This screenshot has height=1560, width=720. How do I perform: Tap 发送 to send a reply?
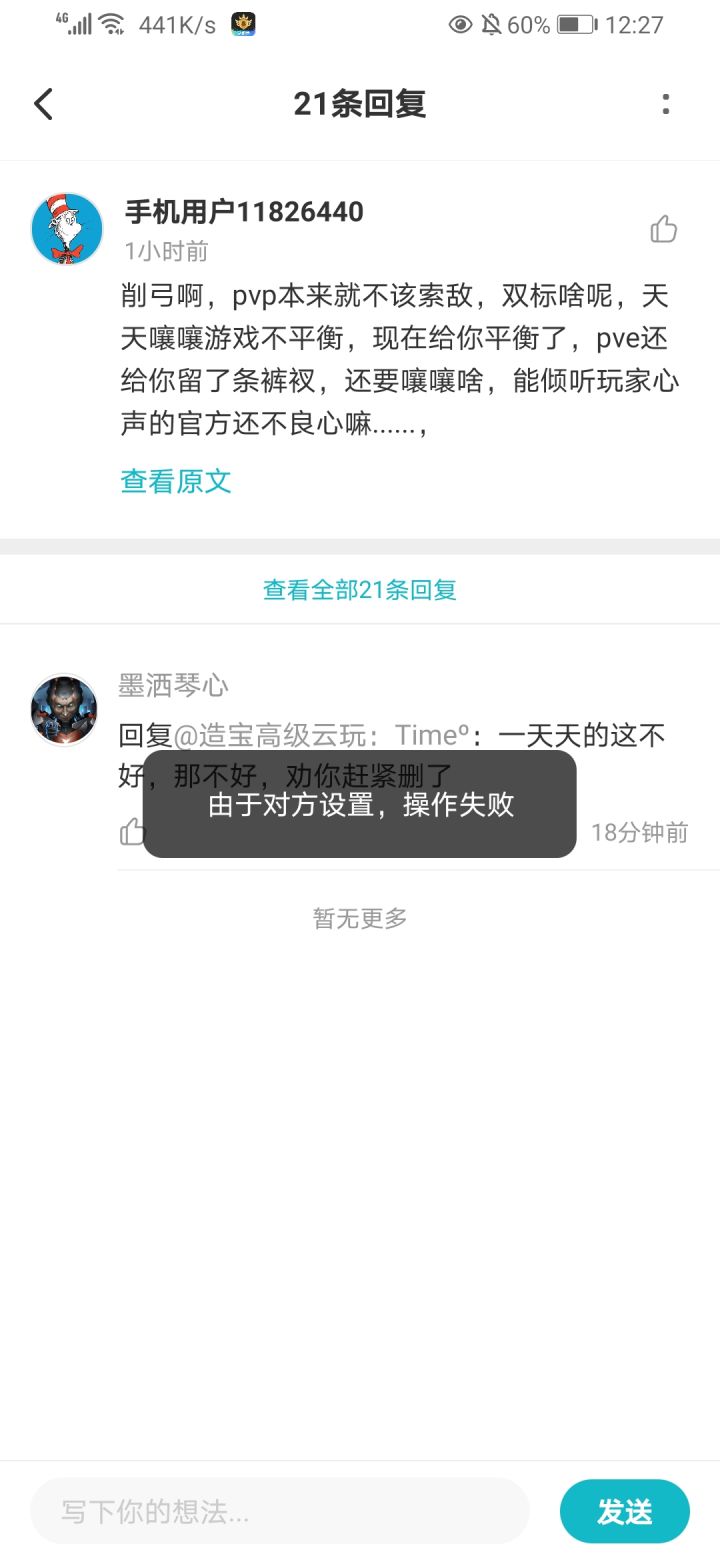[624, 1511]
